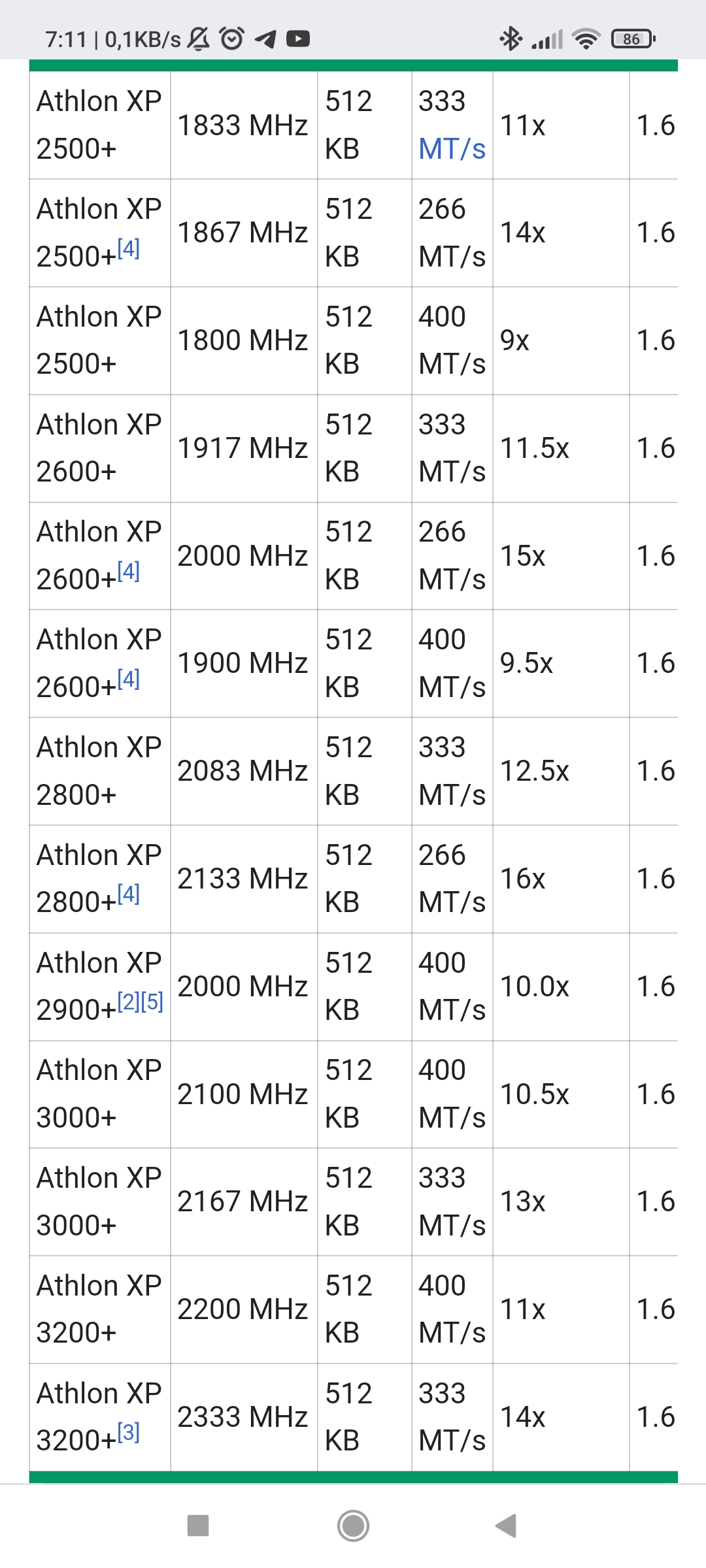Screen dimensions: 706x1568
Task: Open reference [4] beside Athlon XP 2500+
Action: point(129,248)
